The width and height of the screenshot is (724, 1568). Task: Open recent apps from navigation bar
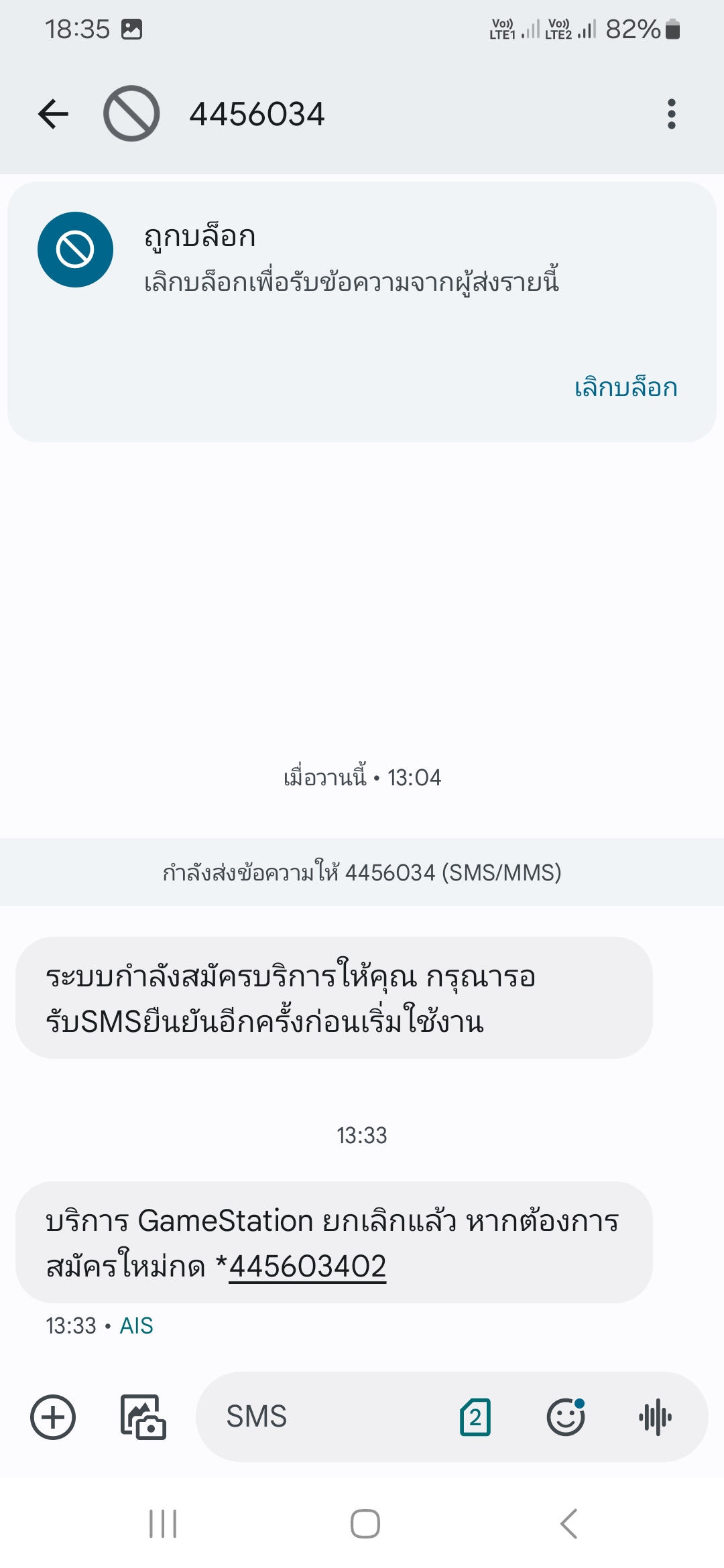click(163, 1524)
